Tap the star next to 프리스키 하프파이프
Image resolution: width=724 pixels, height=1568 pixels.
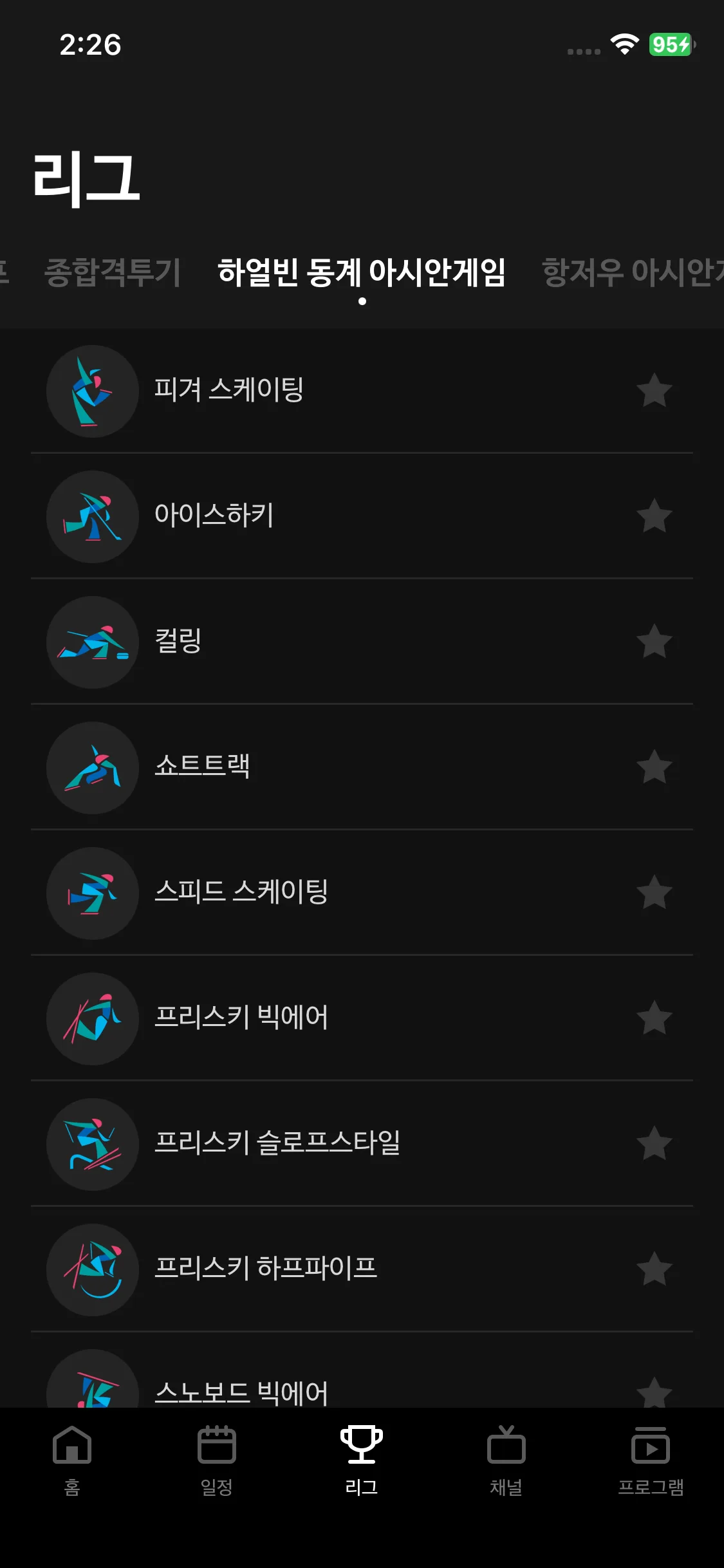click(x=654, y=1269)
